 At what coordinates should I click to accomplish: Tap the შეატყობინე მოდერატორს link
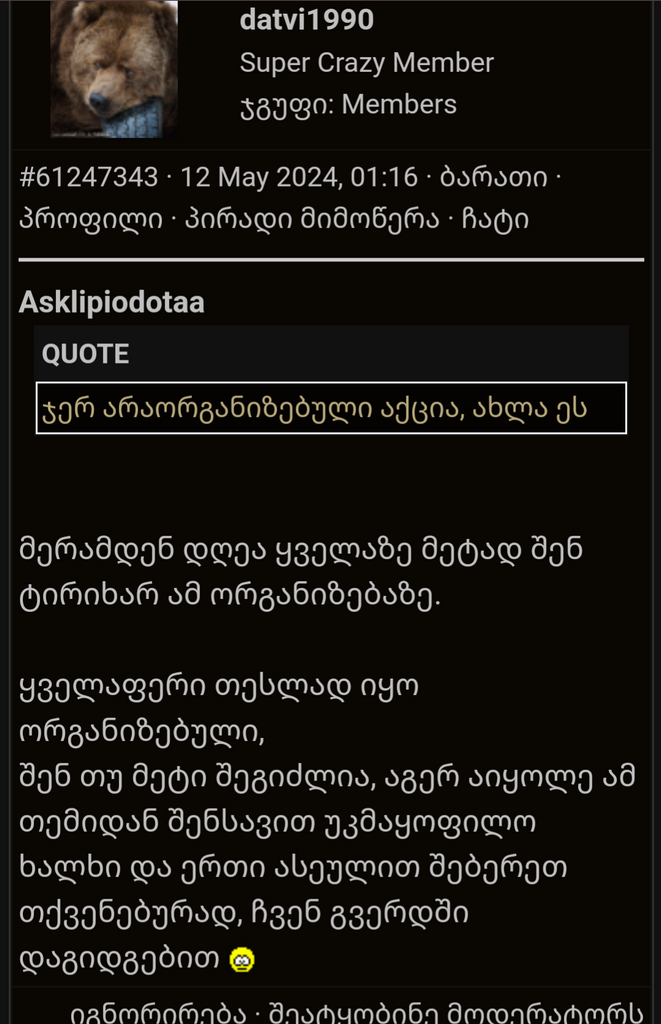coord(460,1014)
